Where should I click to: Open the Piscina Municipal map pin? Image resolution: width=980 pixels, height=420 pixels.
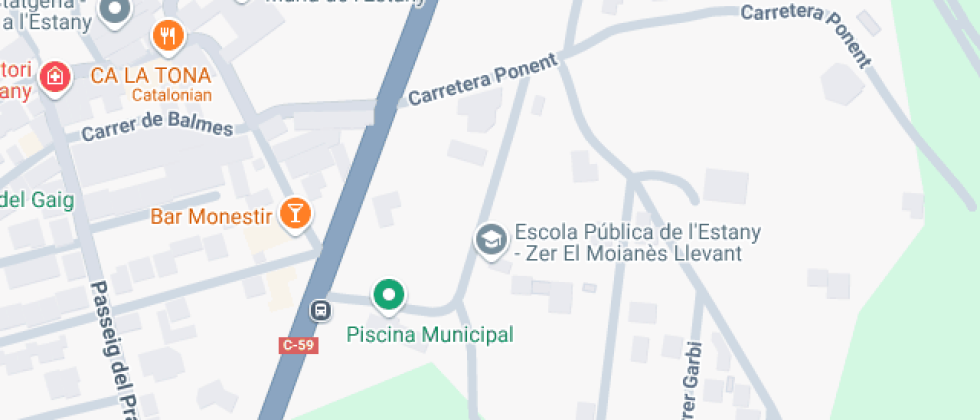tap(389, 295)
